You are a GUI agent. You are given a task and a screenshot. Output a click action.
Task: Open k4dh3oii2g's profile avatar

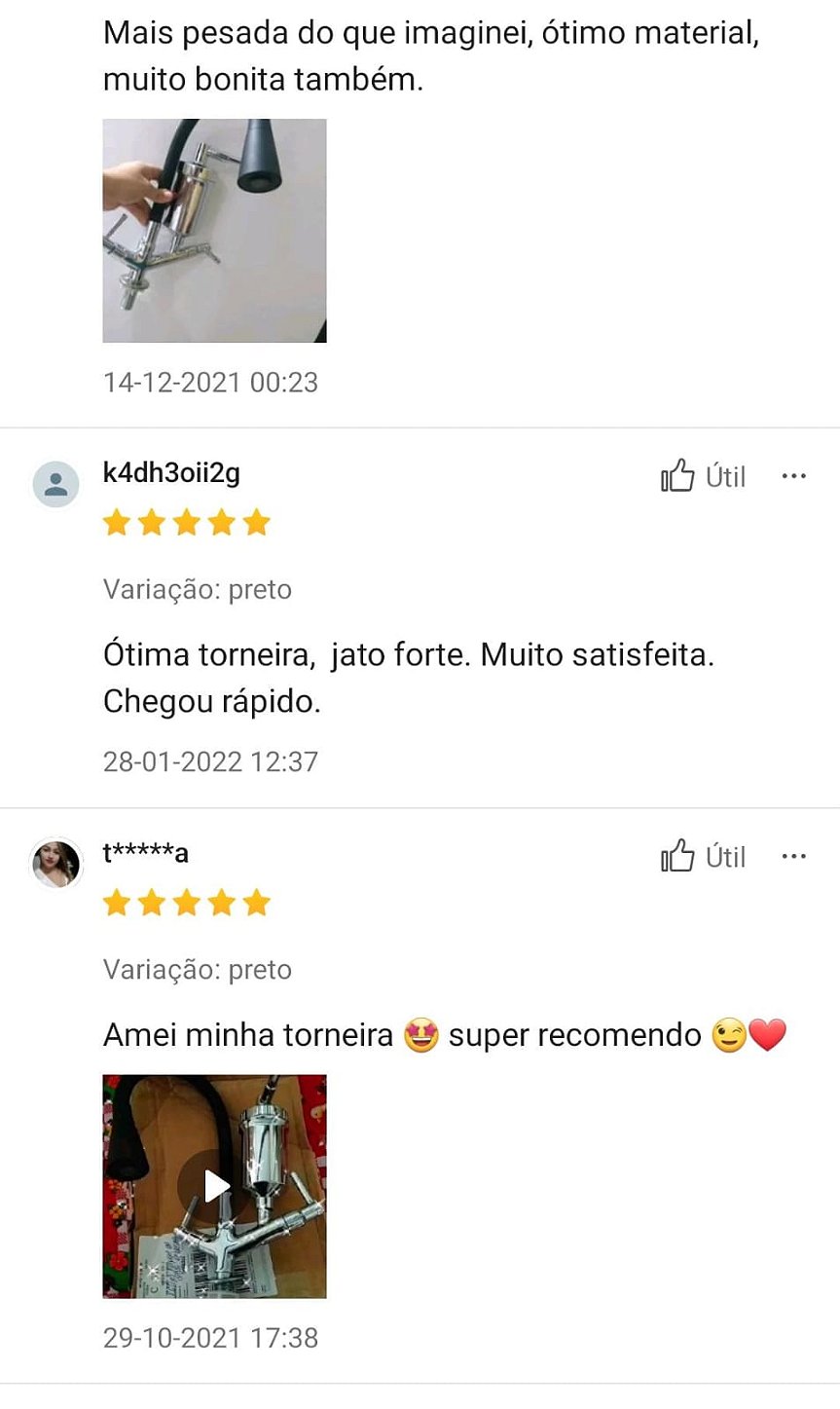pos(56,484)
